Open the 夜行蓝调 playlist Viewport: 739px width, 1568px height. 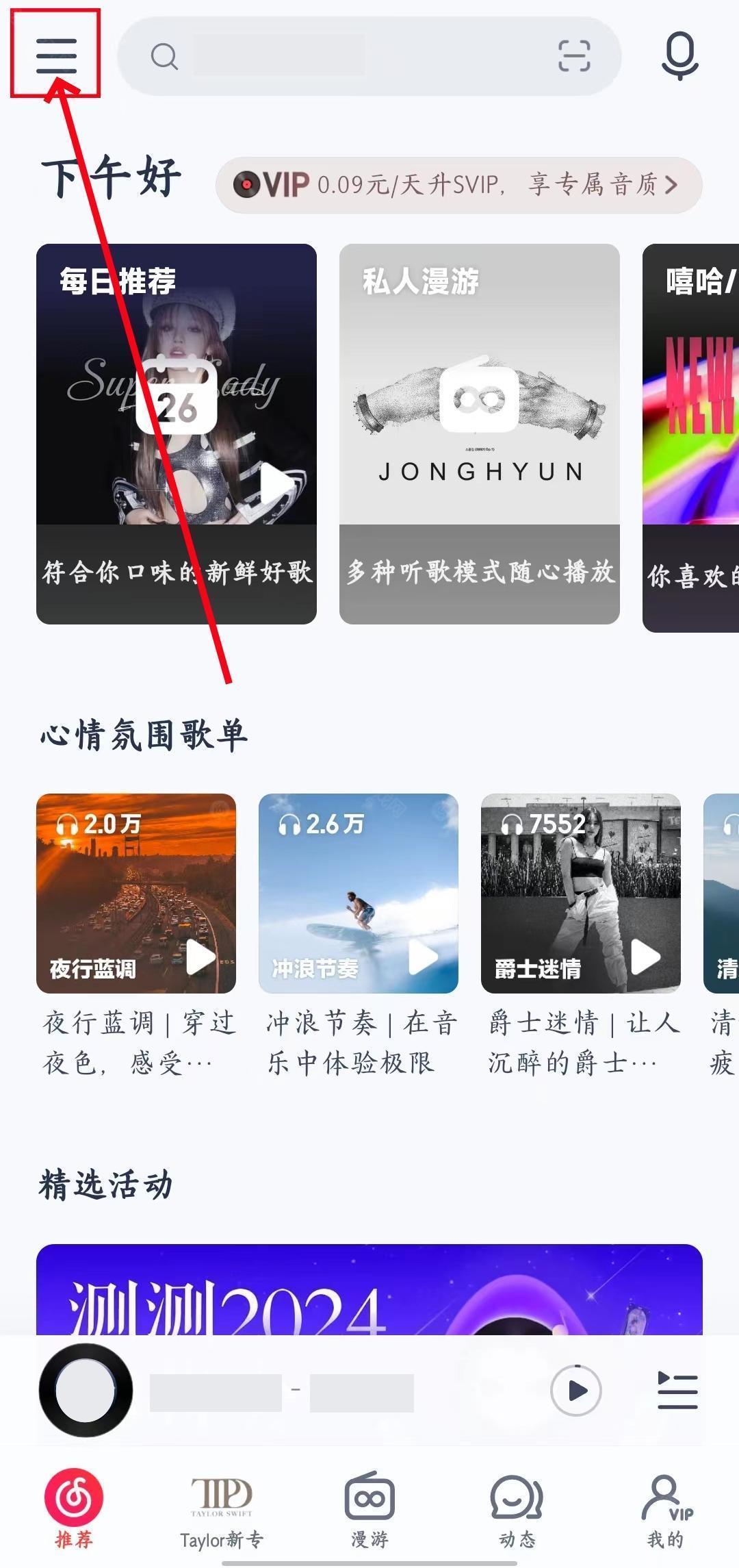click(x=135, y=893)
